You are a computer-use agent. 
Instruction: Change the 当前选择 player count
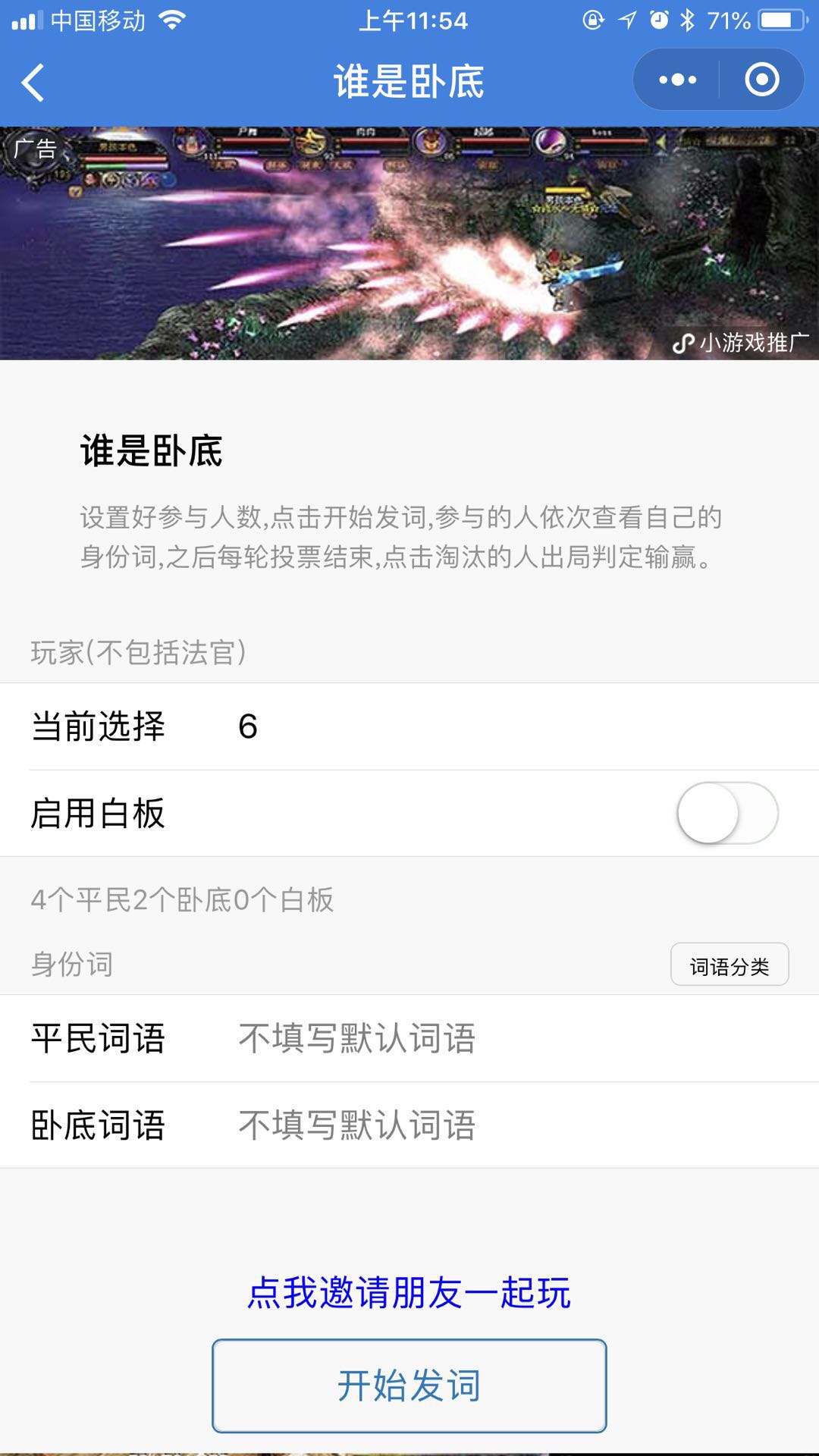pos(409,726)
